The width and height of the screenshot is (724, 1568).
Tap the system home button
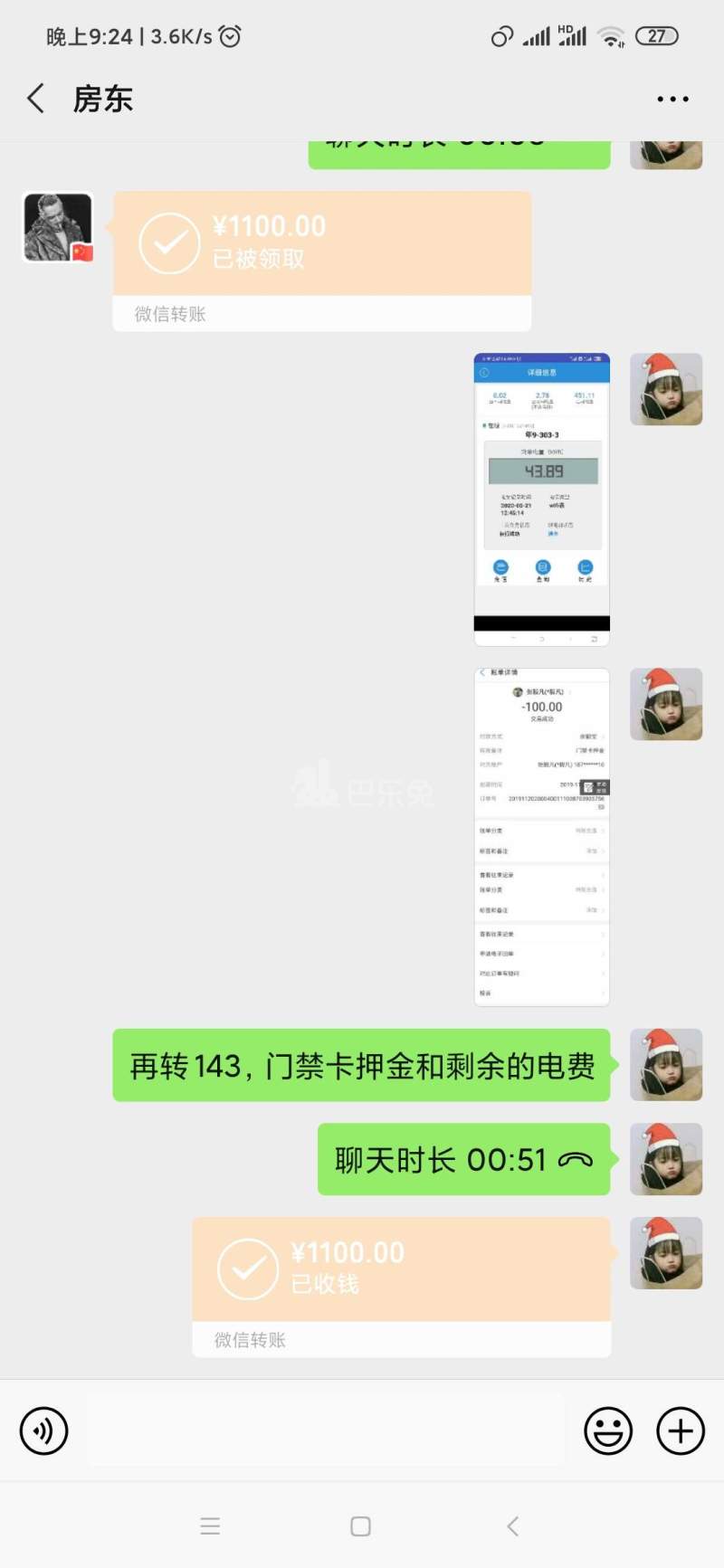(x=360, y=1526)
